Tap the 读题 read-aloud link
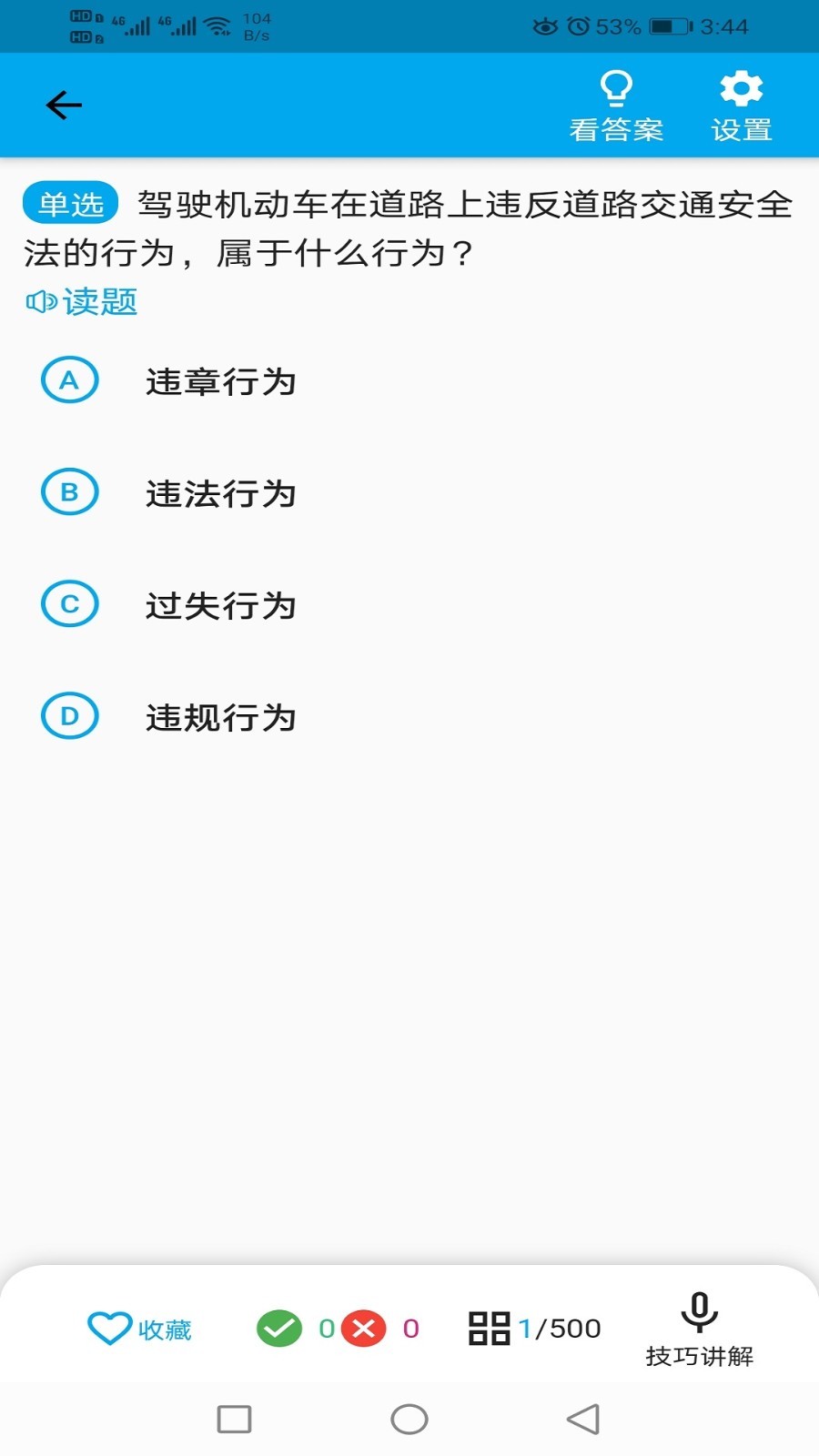819x1456 pixels. coord(96,301)
